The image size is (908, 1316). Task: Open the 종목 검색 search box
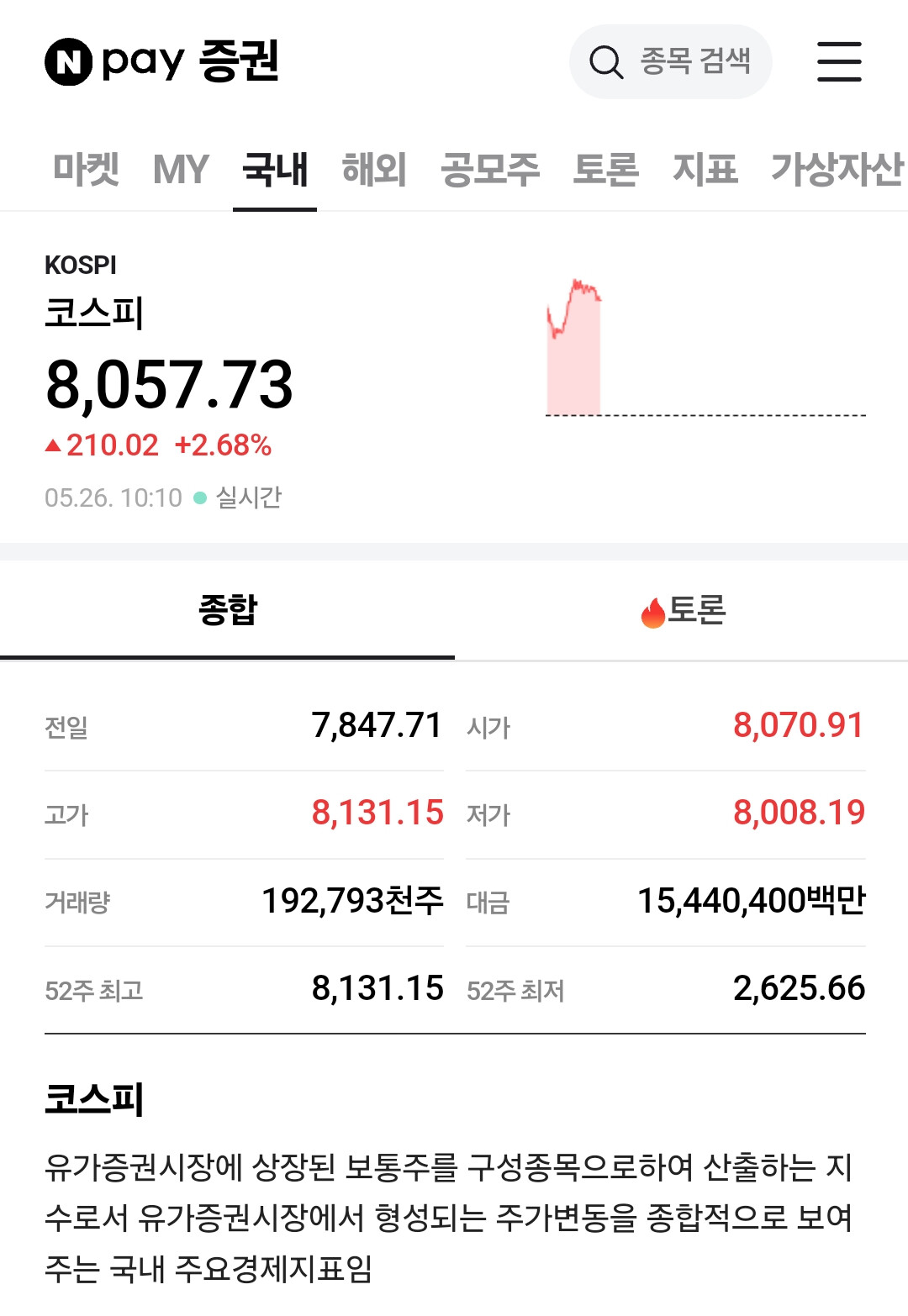click(x=670, y=61)
